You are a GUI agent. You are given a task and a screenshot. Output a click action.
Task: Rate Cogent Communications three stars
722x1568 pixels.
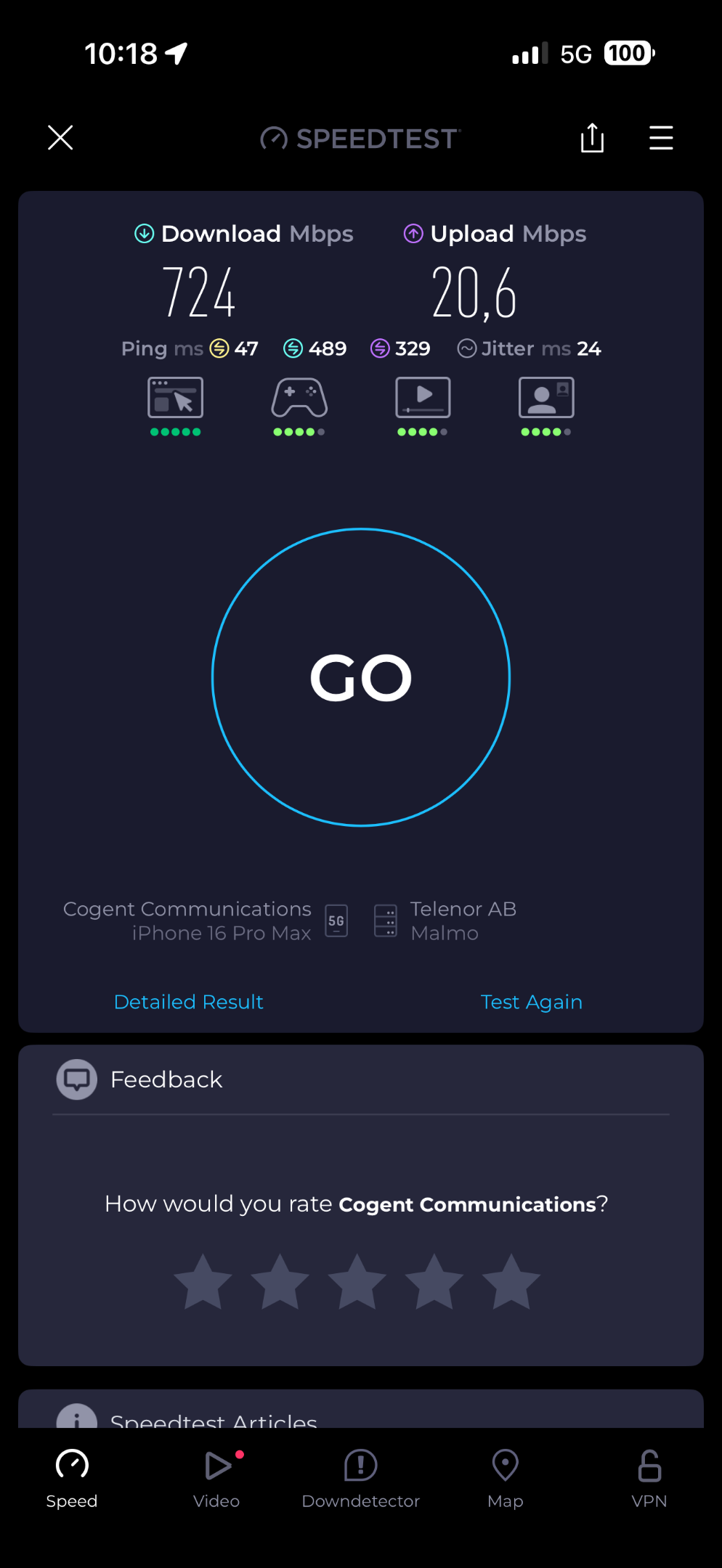pyautogui.click(x=357, y=1282)
